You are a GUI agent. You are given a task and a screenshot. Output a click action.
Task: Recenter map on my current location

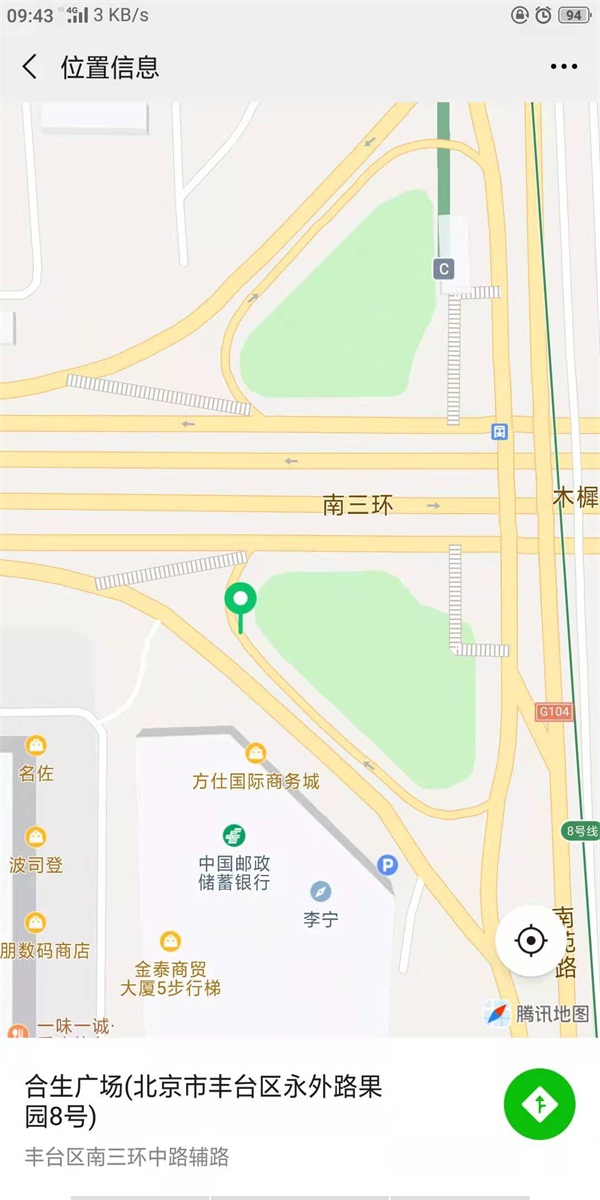tap(531, 941)
